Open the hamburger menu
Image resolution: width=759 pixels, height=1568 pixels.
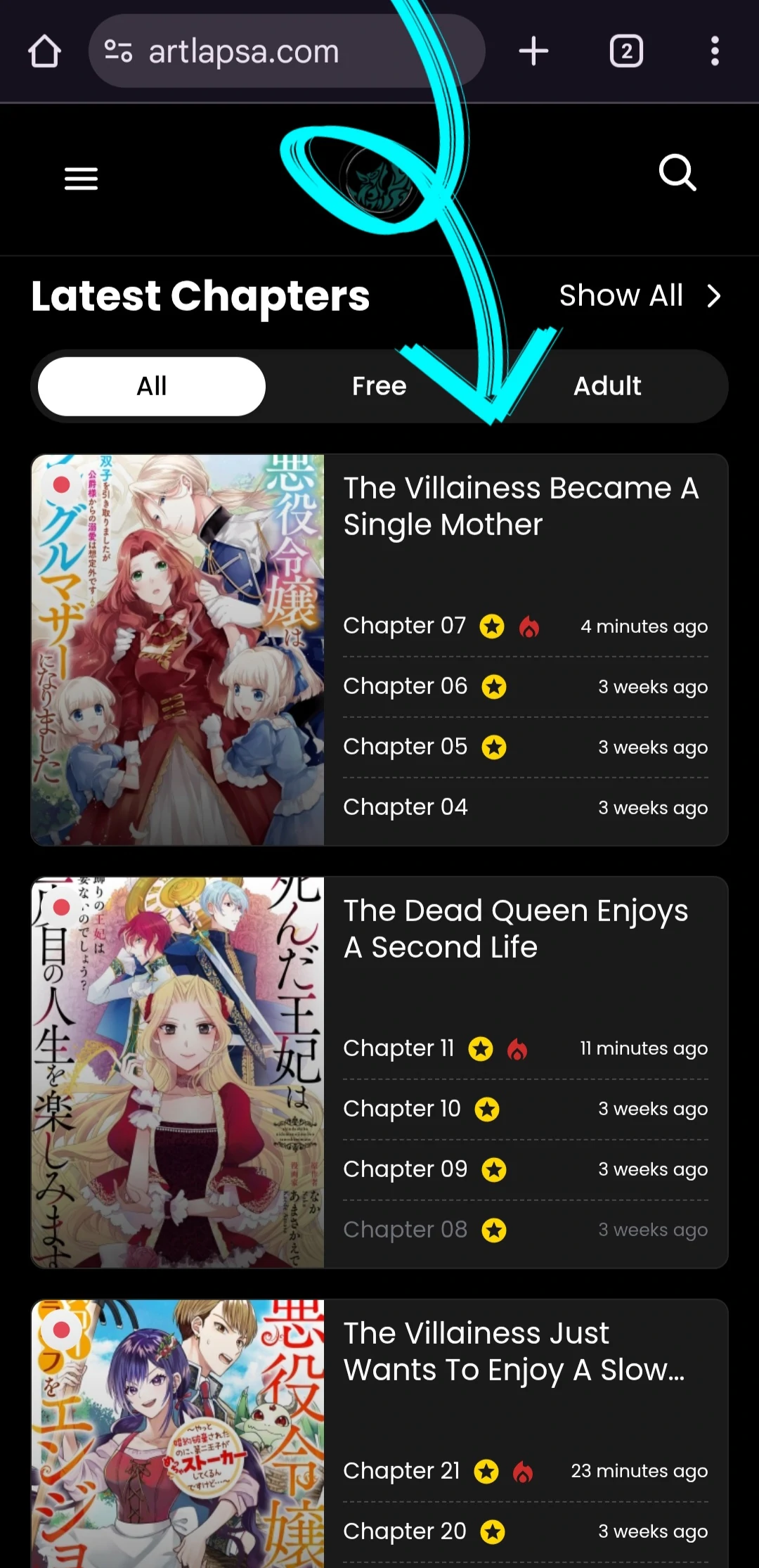point(81,179)
